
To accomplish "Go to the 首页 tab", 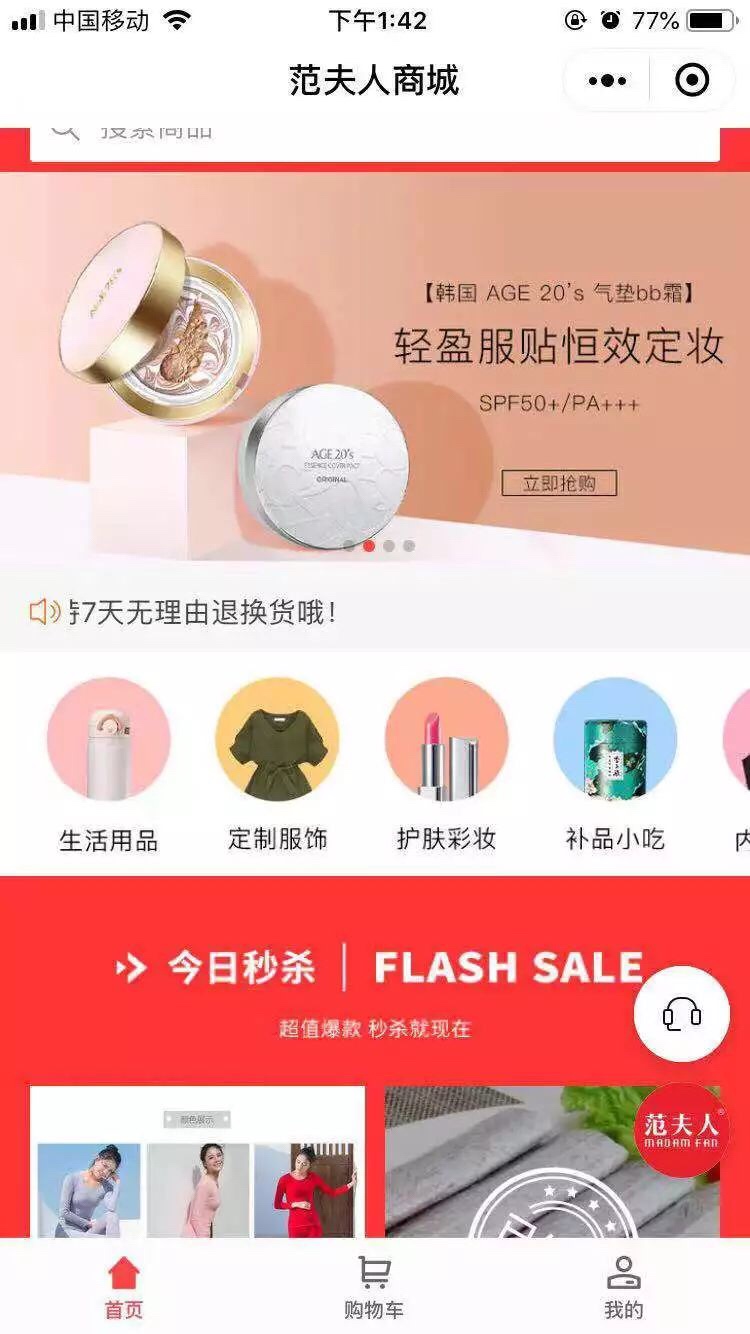I will point(124,1287).
